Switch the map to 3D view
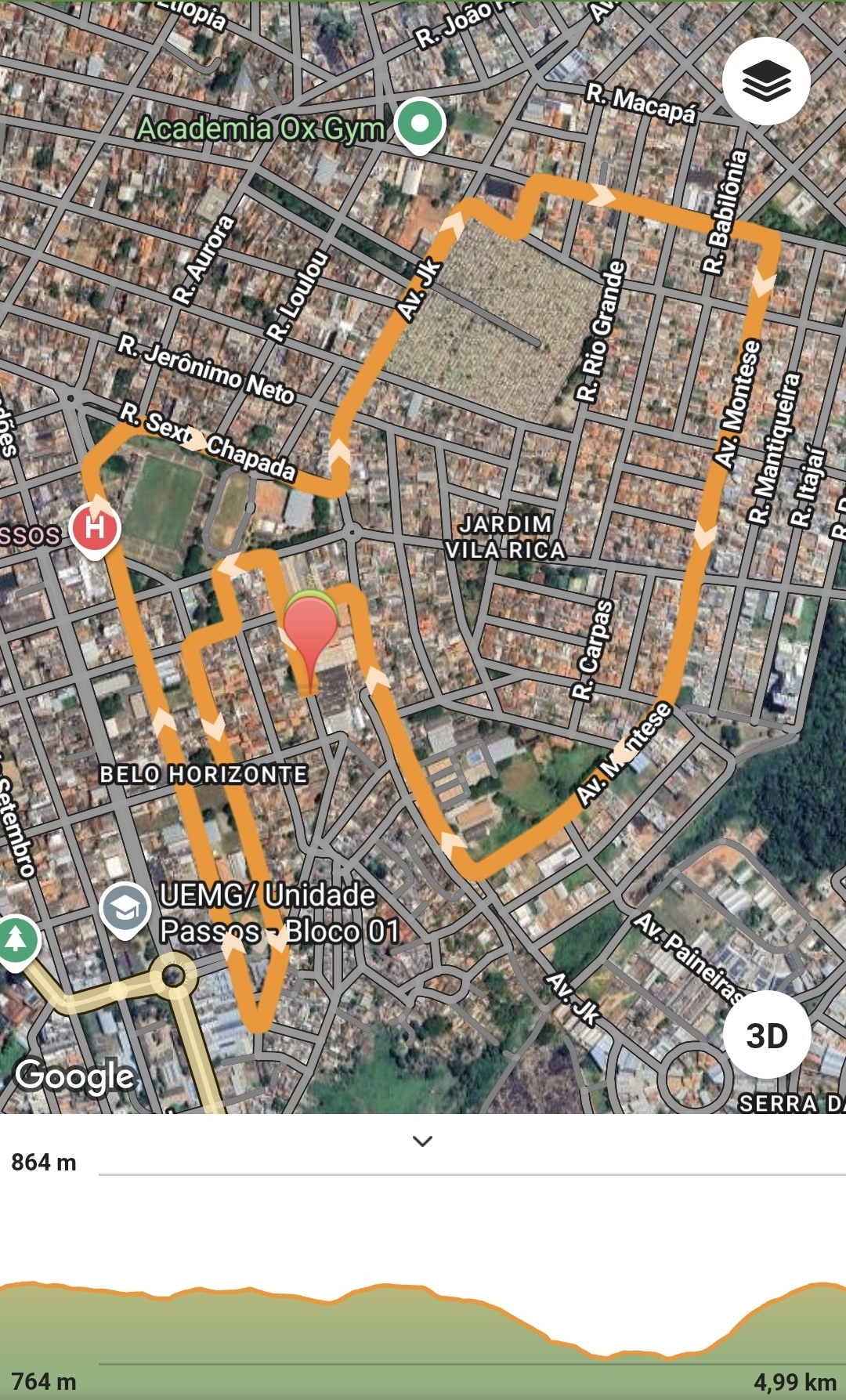This screenshot has width=846, height=1400. pyautogui.click(x=766, y=1035)
